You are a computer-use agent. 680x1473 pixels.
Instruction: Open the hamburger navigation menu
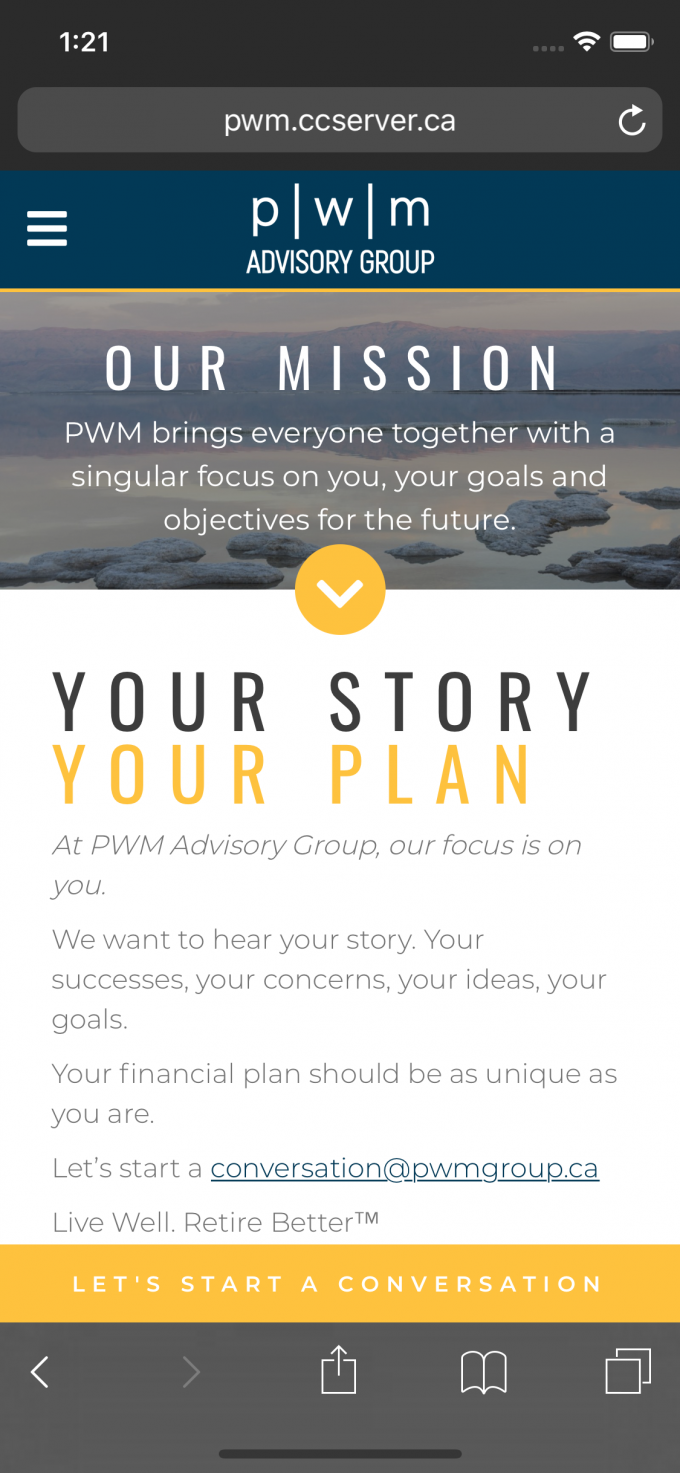[x=47, y=228]
